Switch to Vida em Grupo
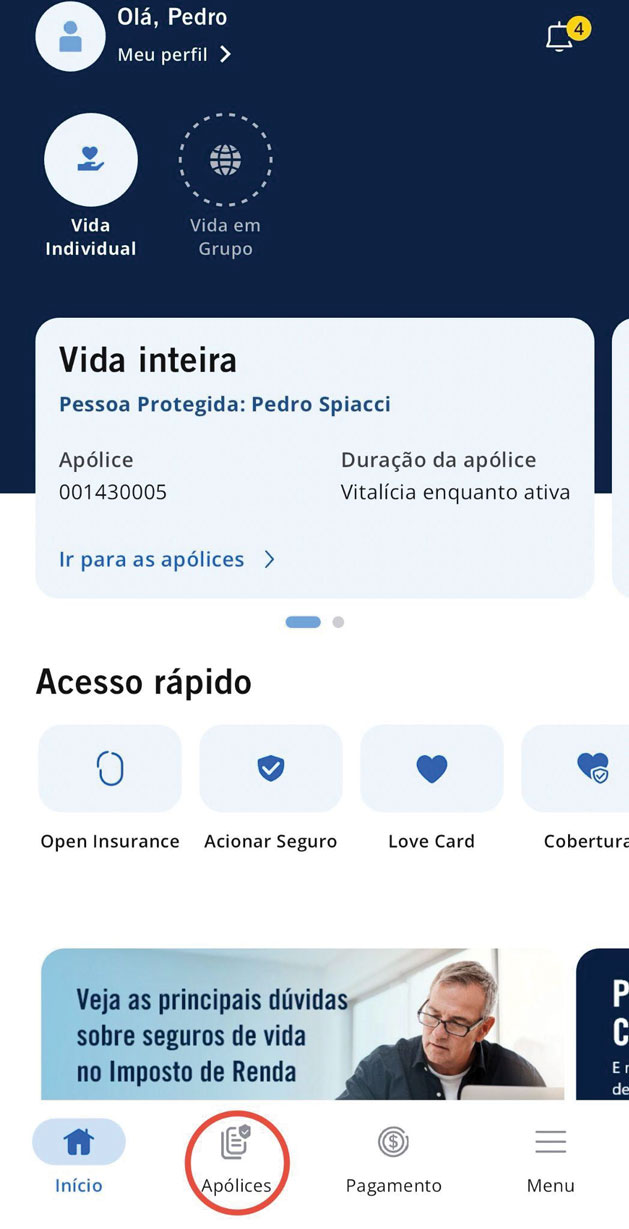The width and height of the screenshot is (629, 1229). click(x=225, y=187)
